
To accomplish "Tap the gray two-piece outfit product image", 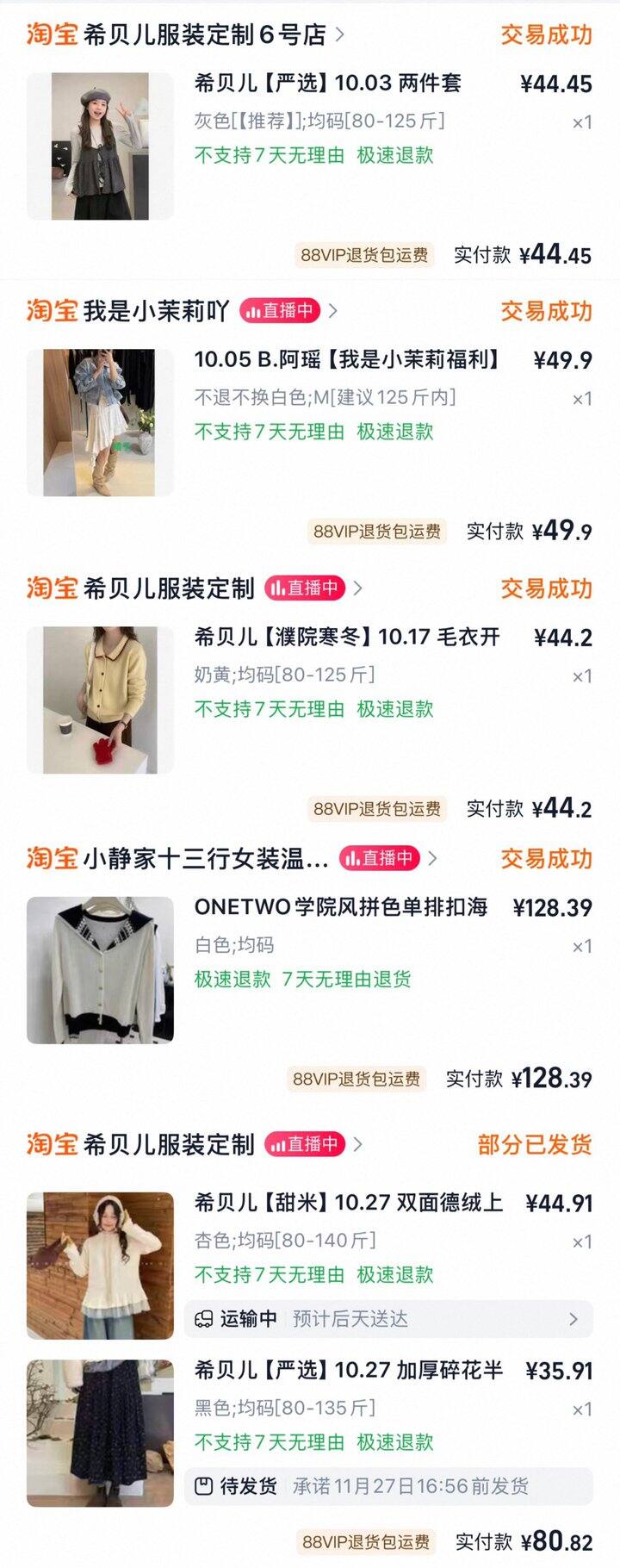I will [100, 146].
